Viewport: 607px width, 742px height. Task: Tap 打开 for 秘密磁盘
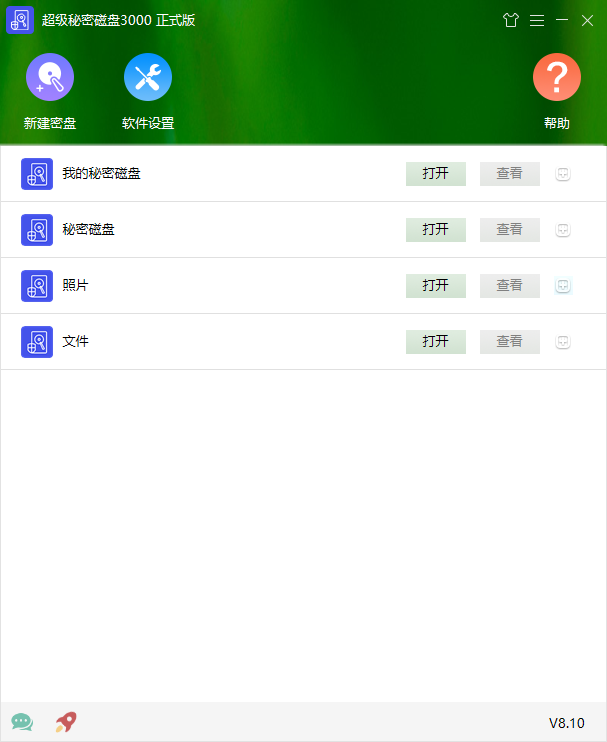pyautogui.click(x=435, y=230)
